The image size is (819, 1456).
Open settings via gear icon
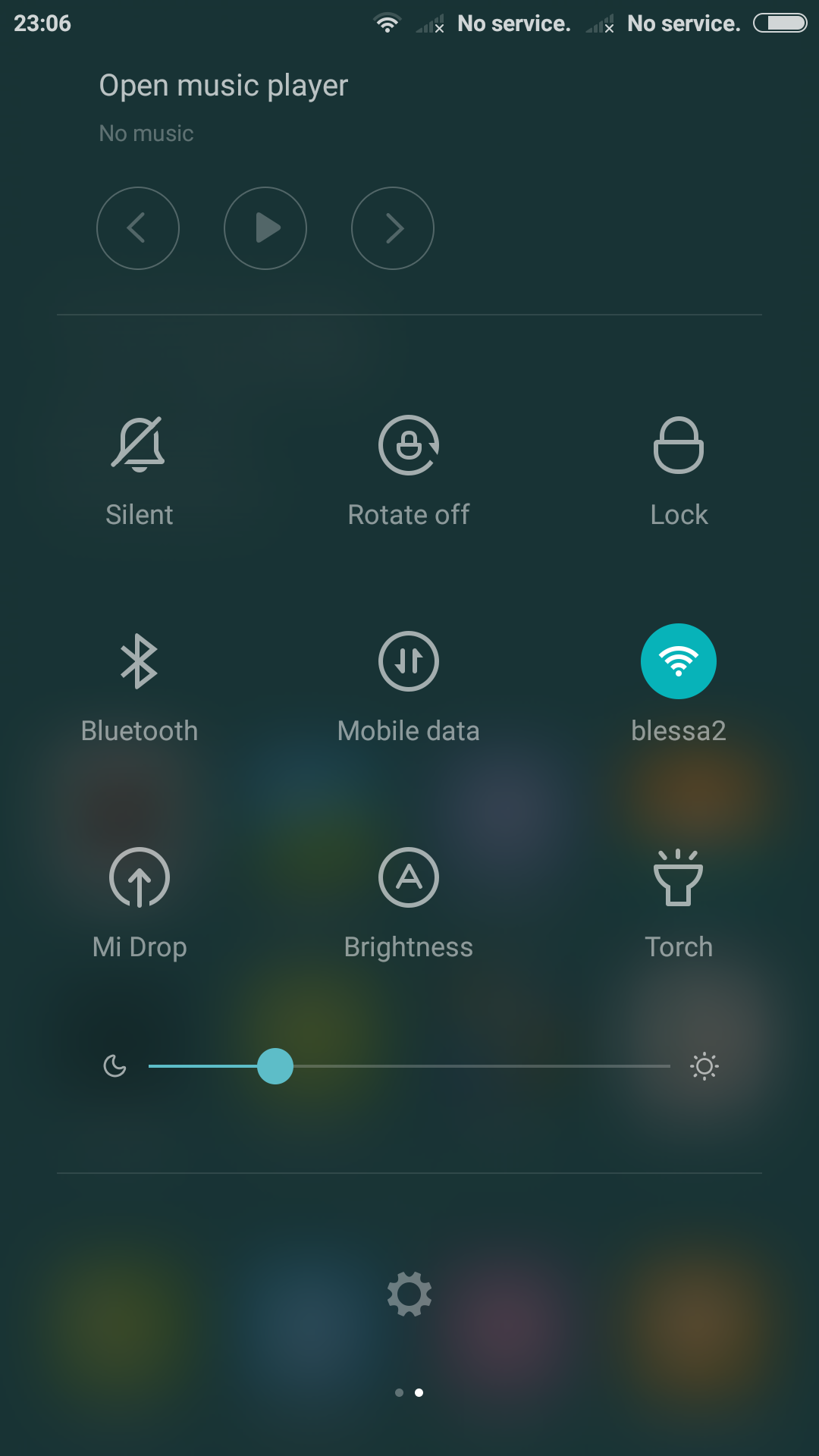(x=409, y=1294)
